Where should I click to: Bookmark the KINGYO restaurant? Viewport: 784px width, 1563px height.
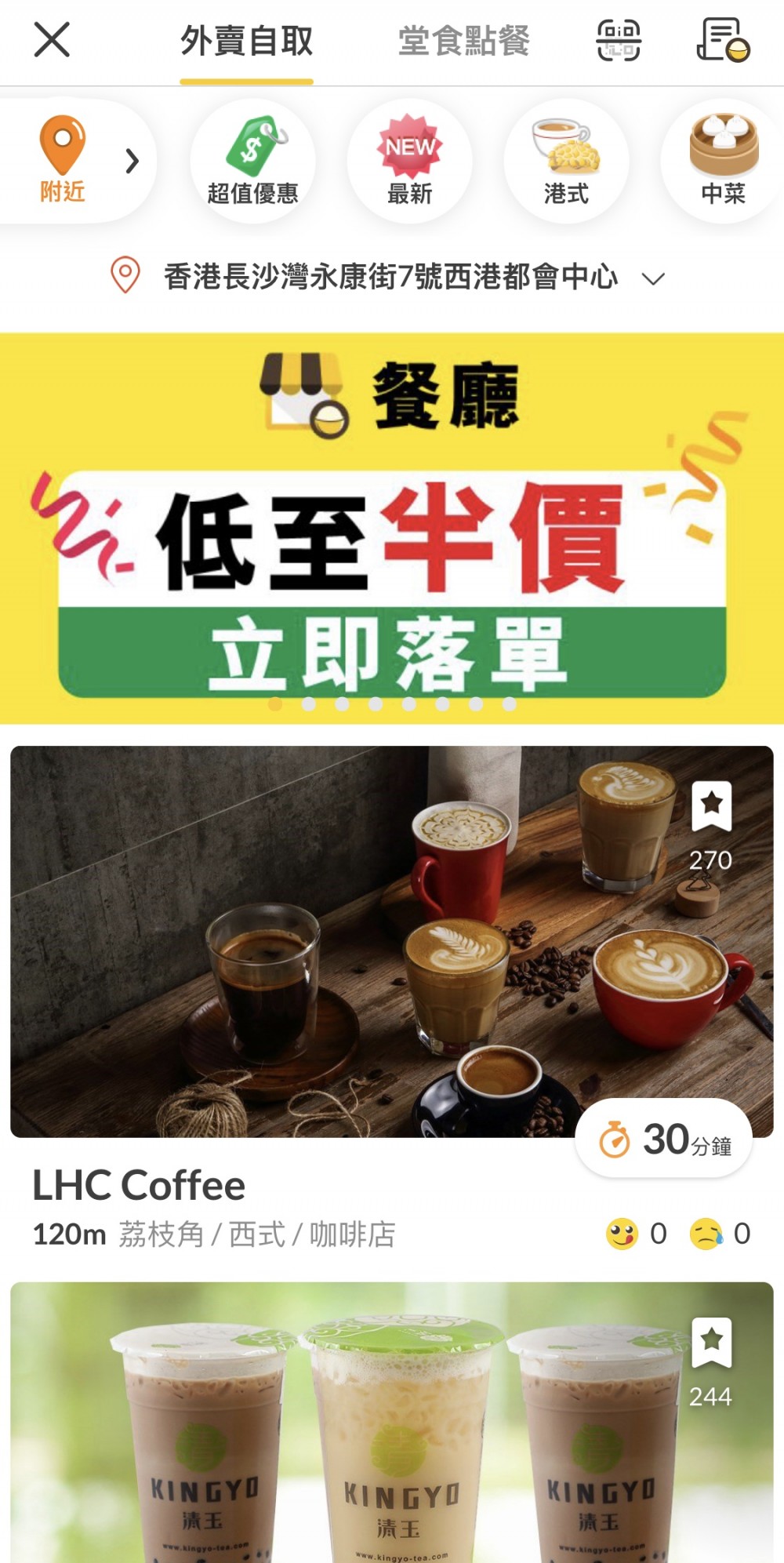[x=711, y=1343]
